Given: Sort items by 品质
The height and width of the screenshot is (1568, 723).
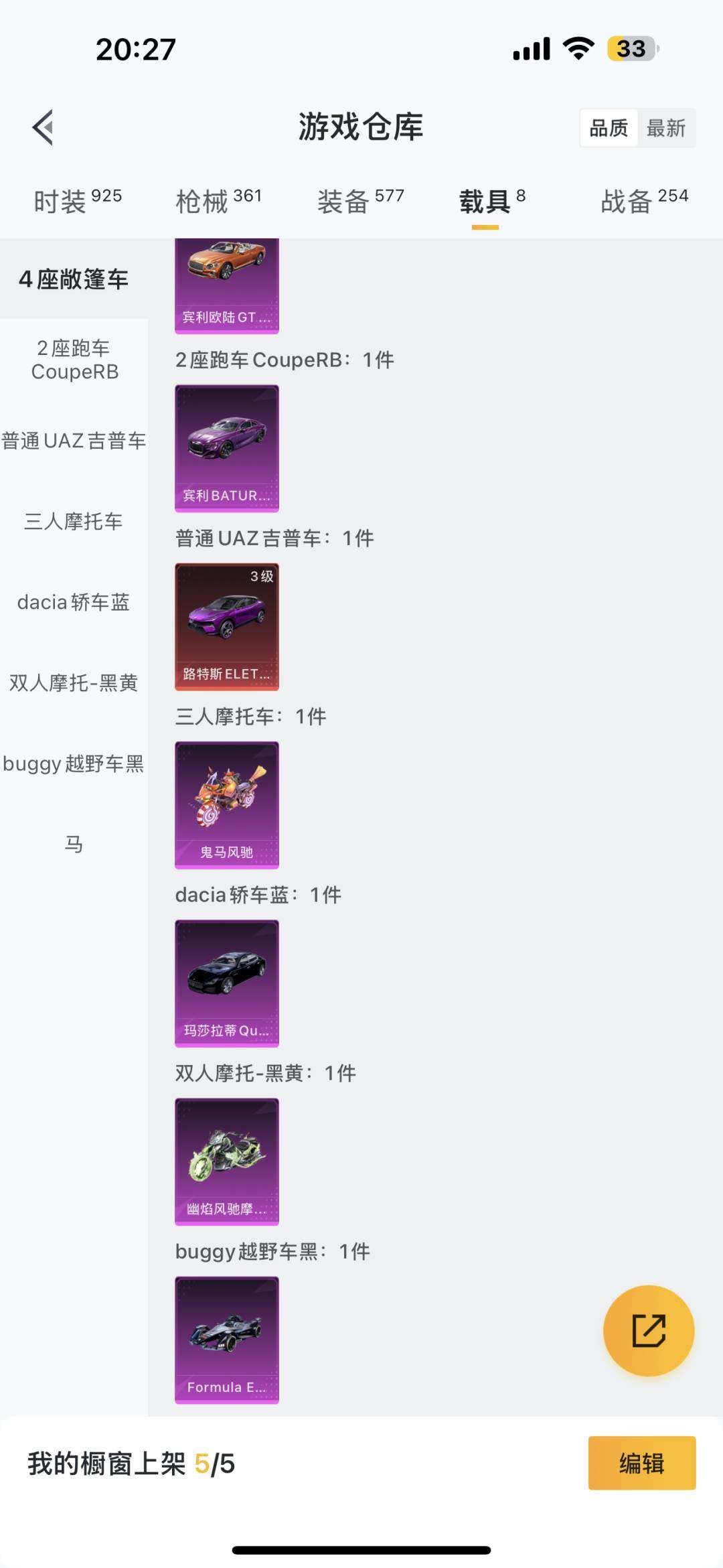Looking at the screenshot, I should (x=609, y=128).
